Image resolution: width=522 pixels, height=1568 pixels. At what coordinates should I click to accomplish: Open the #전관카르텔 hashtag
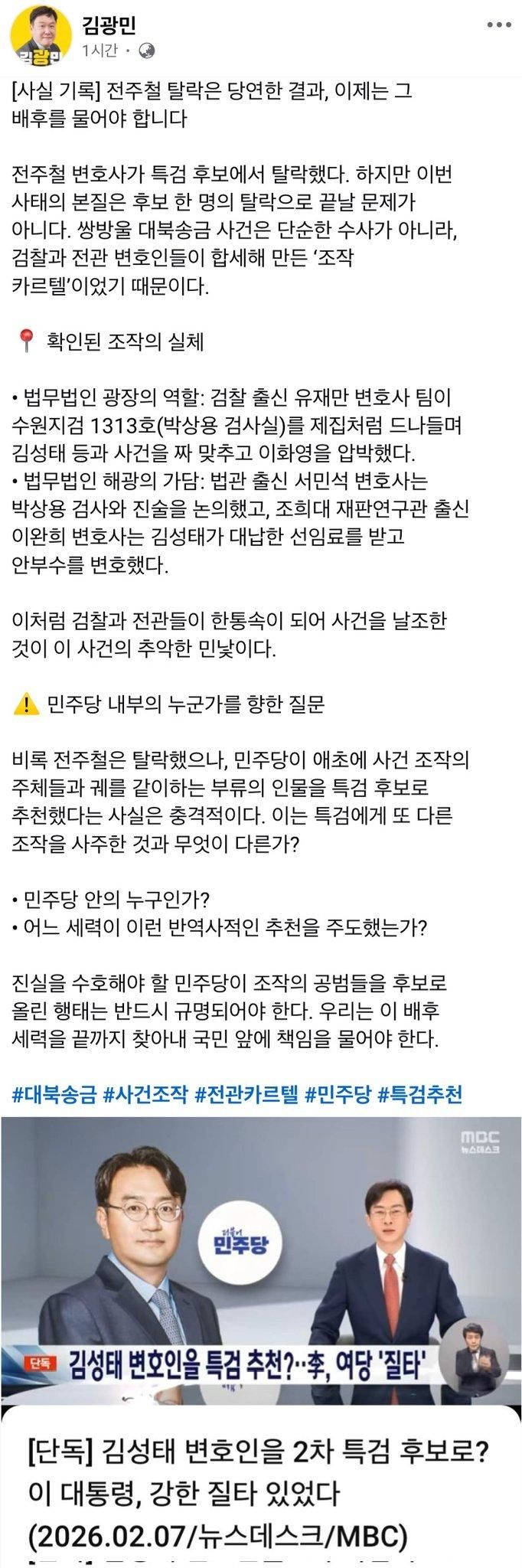246,1093
